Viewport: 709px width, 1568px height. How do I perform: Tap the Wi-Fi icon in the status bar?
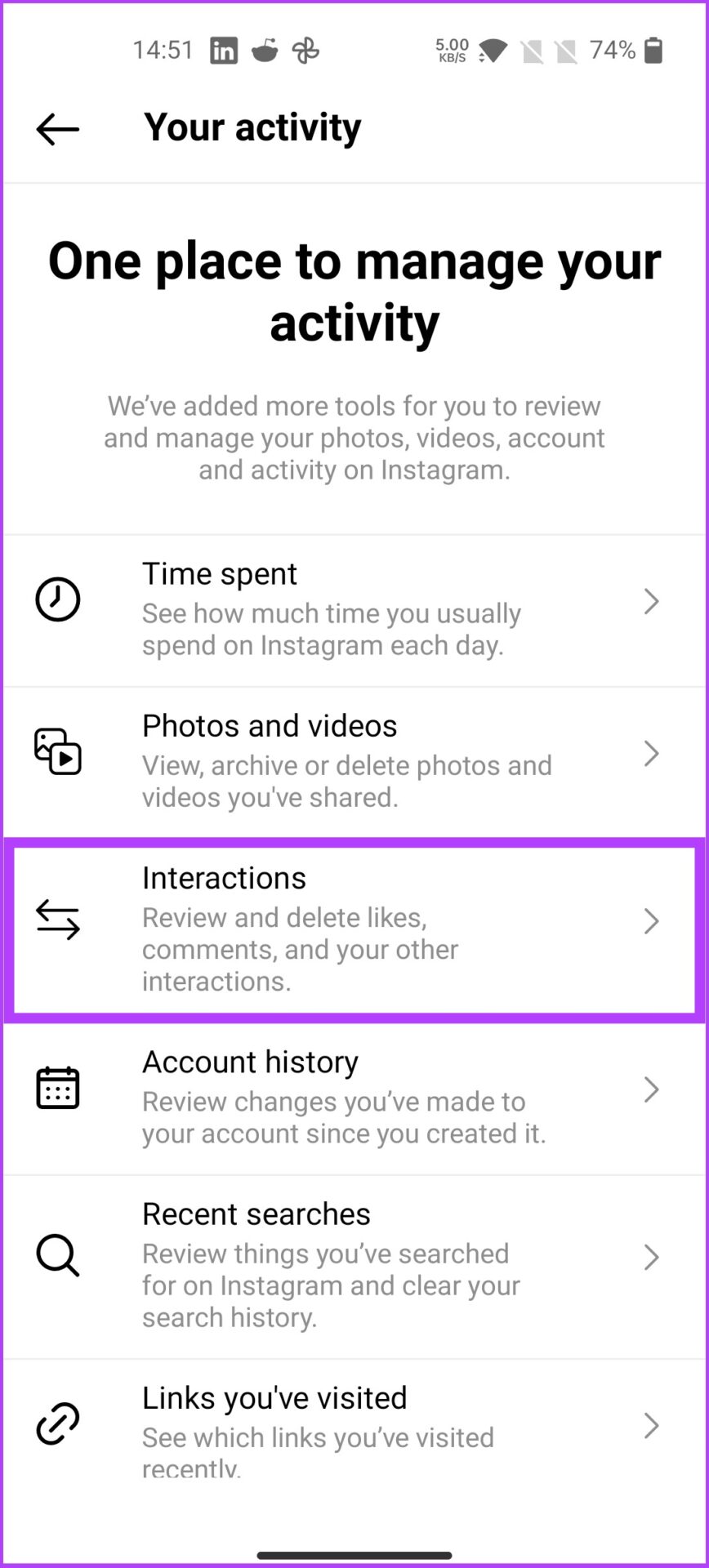[493, 50]
